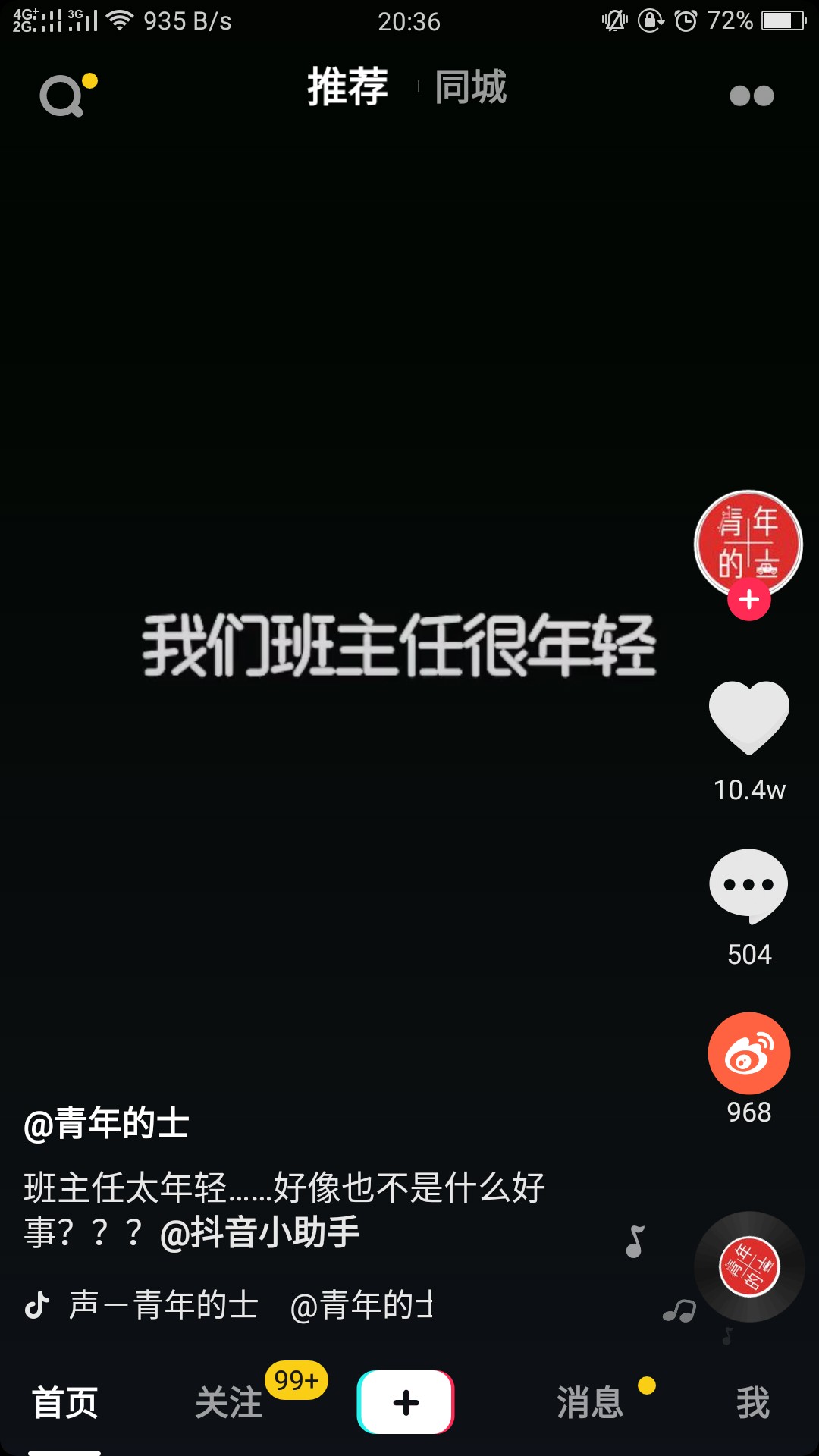819x1456 pixels.
Task: Select the 推荐 tab
Action: pos(347,87)
